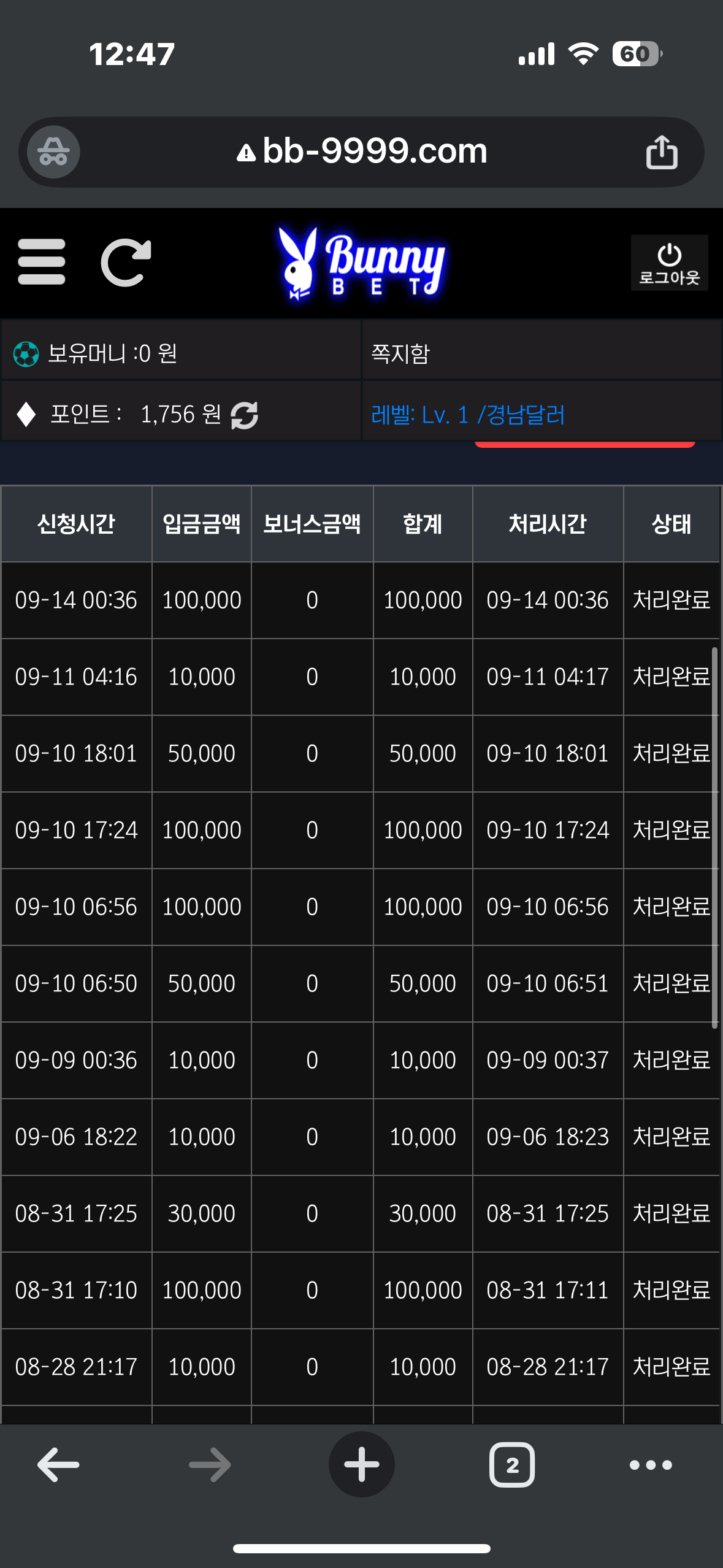The height and width of the screenshot is (1568, 723).
Task: Open the hamburger menu
Action: 42,263
